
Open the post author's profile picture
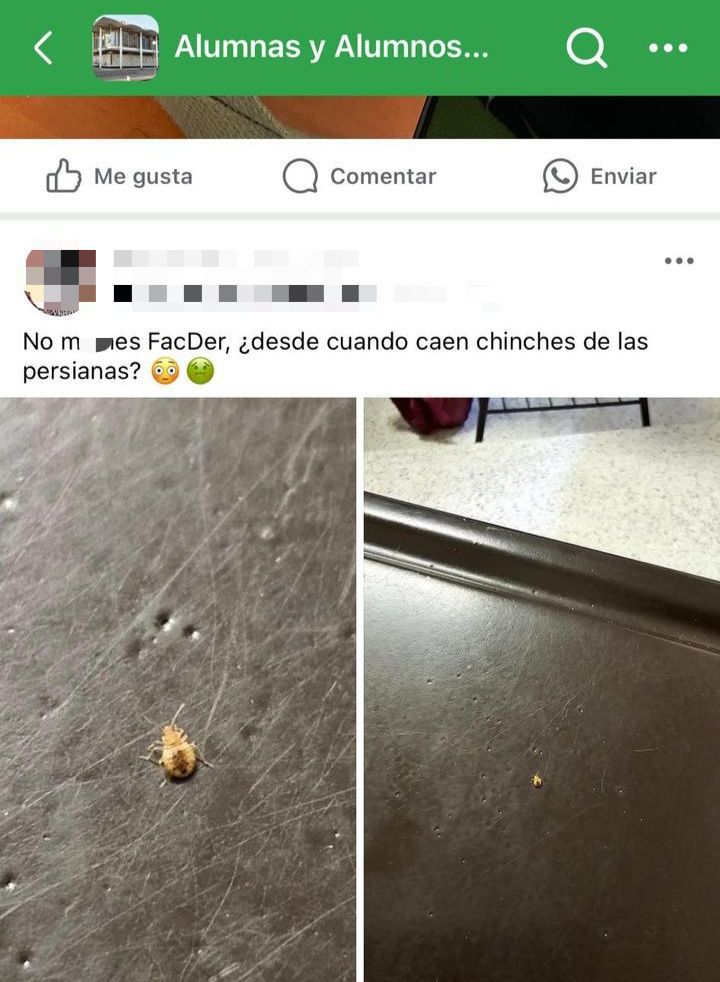60,279
